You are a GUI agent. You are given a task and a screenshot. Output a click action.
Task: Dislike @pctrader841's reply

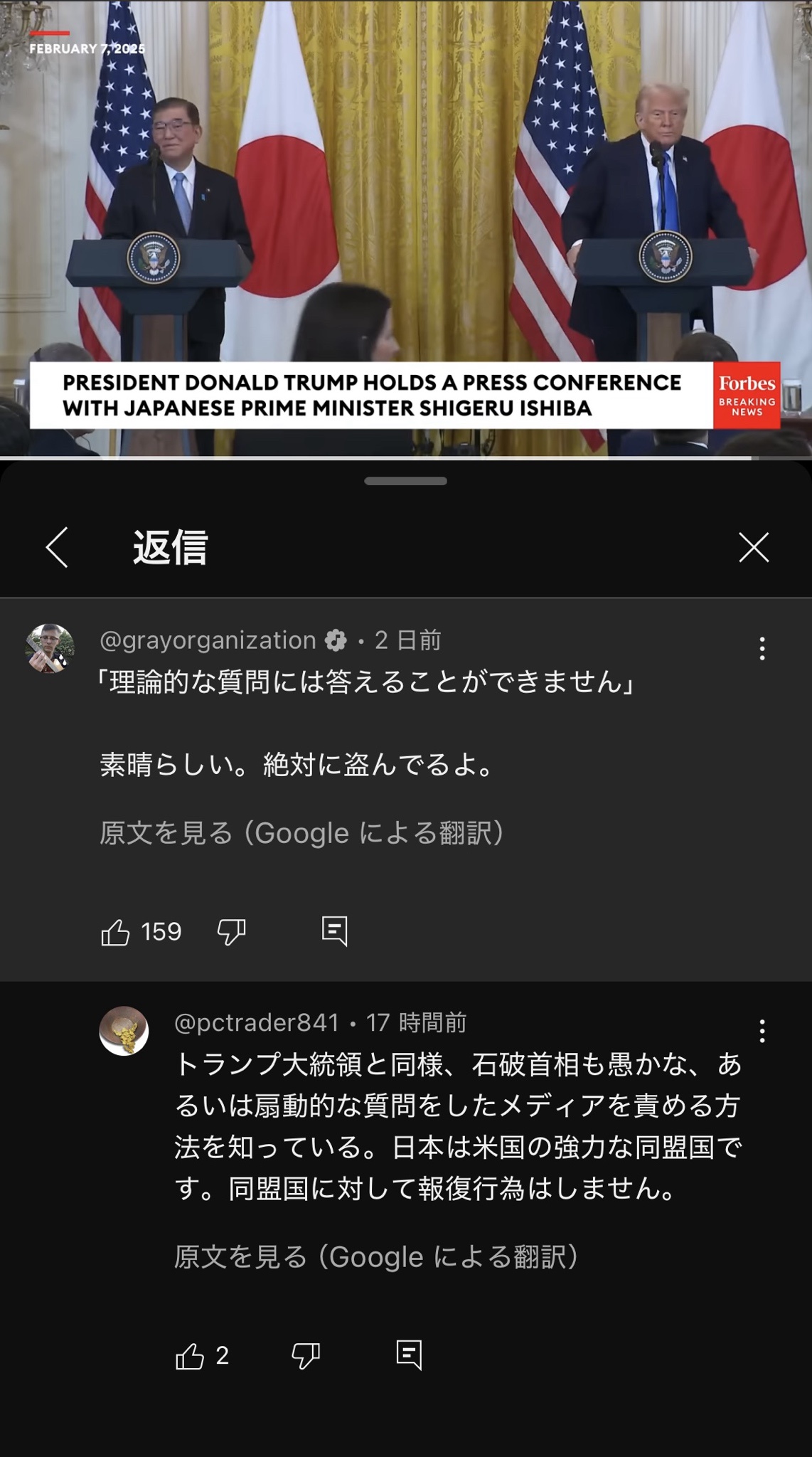pos(306,1356)
